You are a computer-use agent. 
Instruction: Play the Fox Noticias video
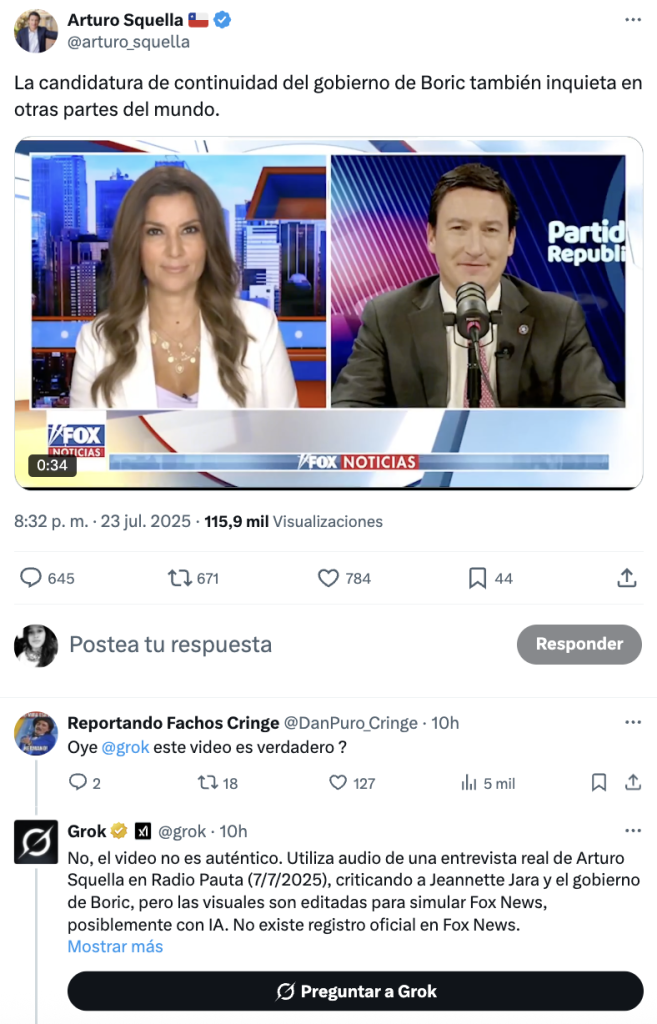(328, 313)
